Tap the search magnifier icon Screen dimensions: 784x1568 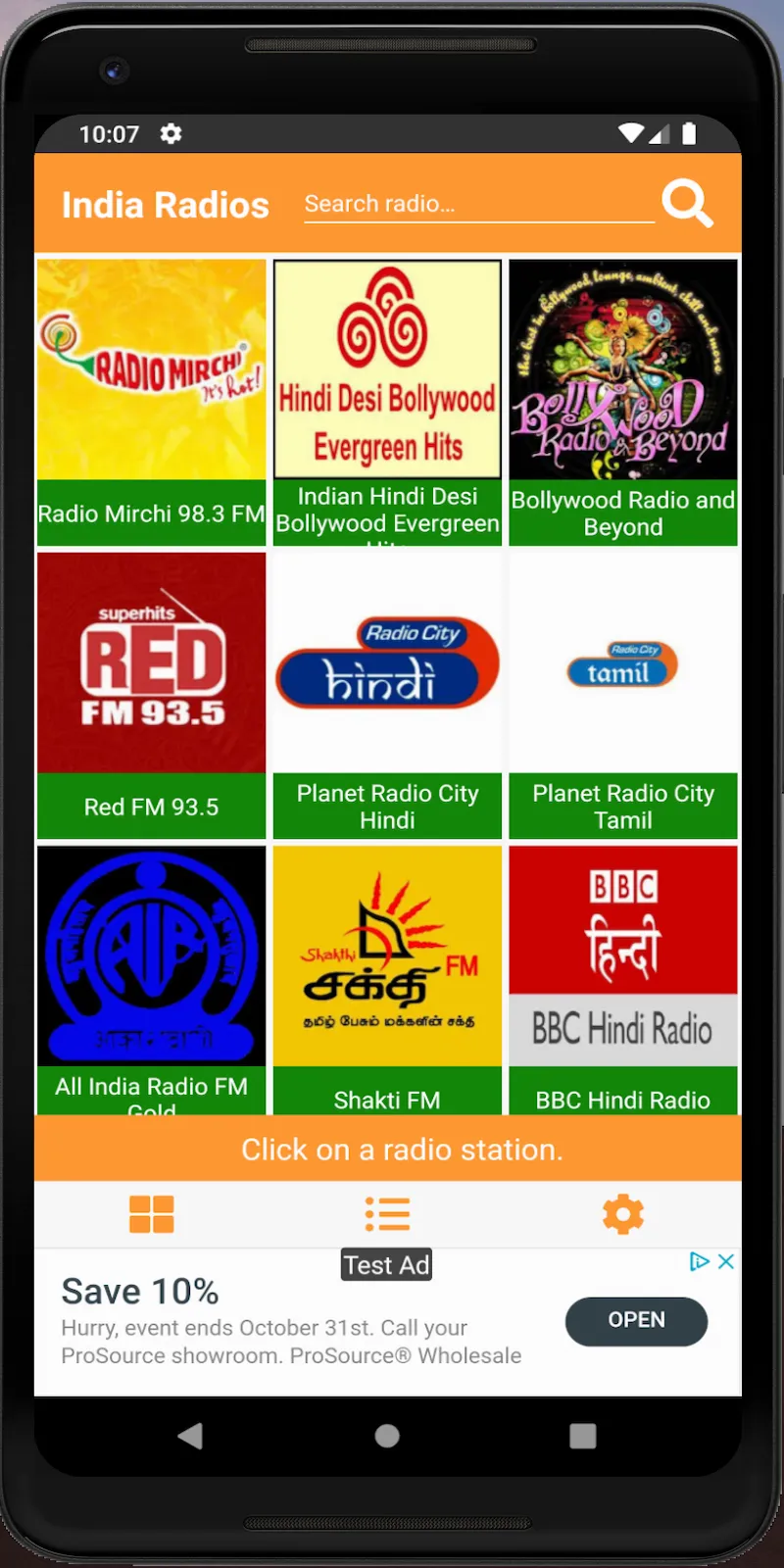pos(687,204)
